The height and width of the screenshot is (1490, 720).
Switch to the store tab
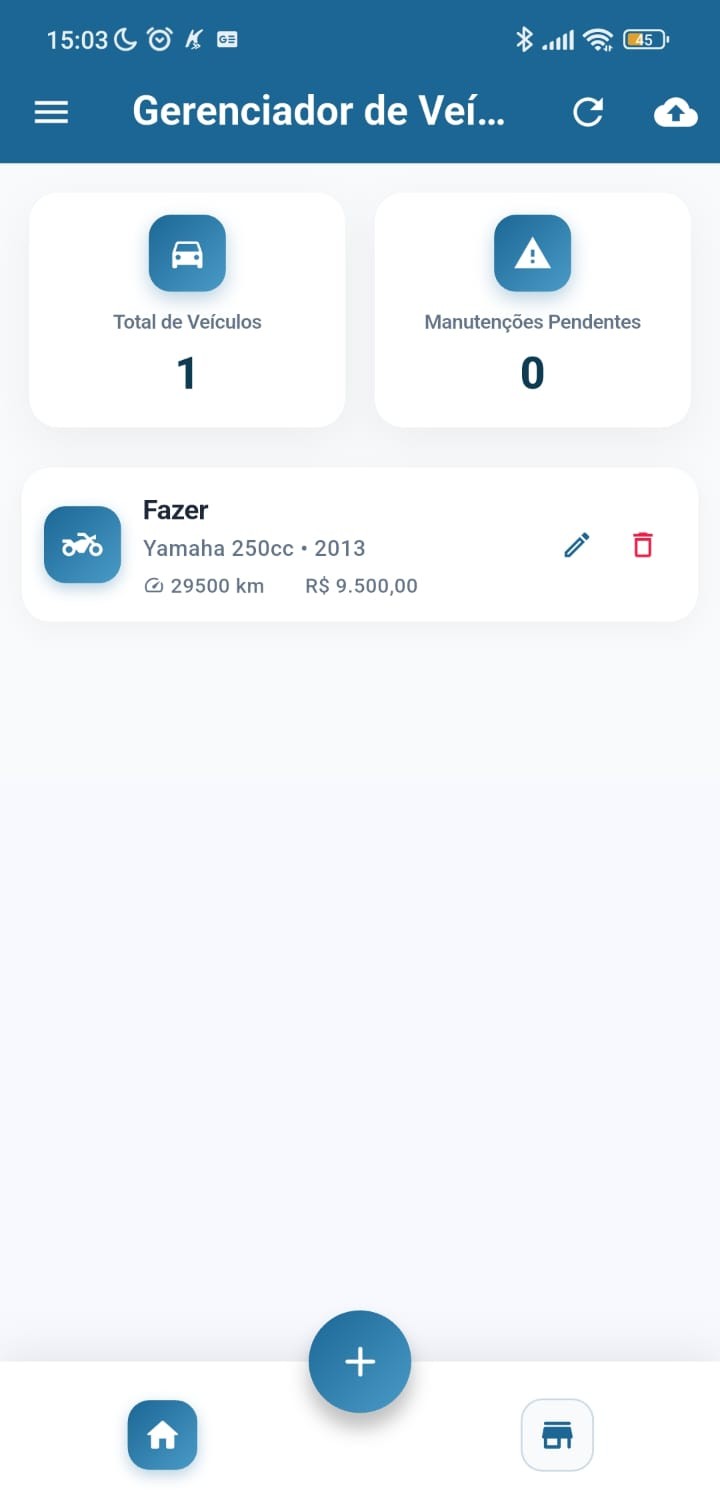click(x=557, y=1435)
